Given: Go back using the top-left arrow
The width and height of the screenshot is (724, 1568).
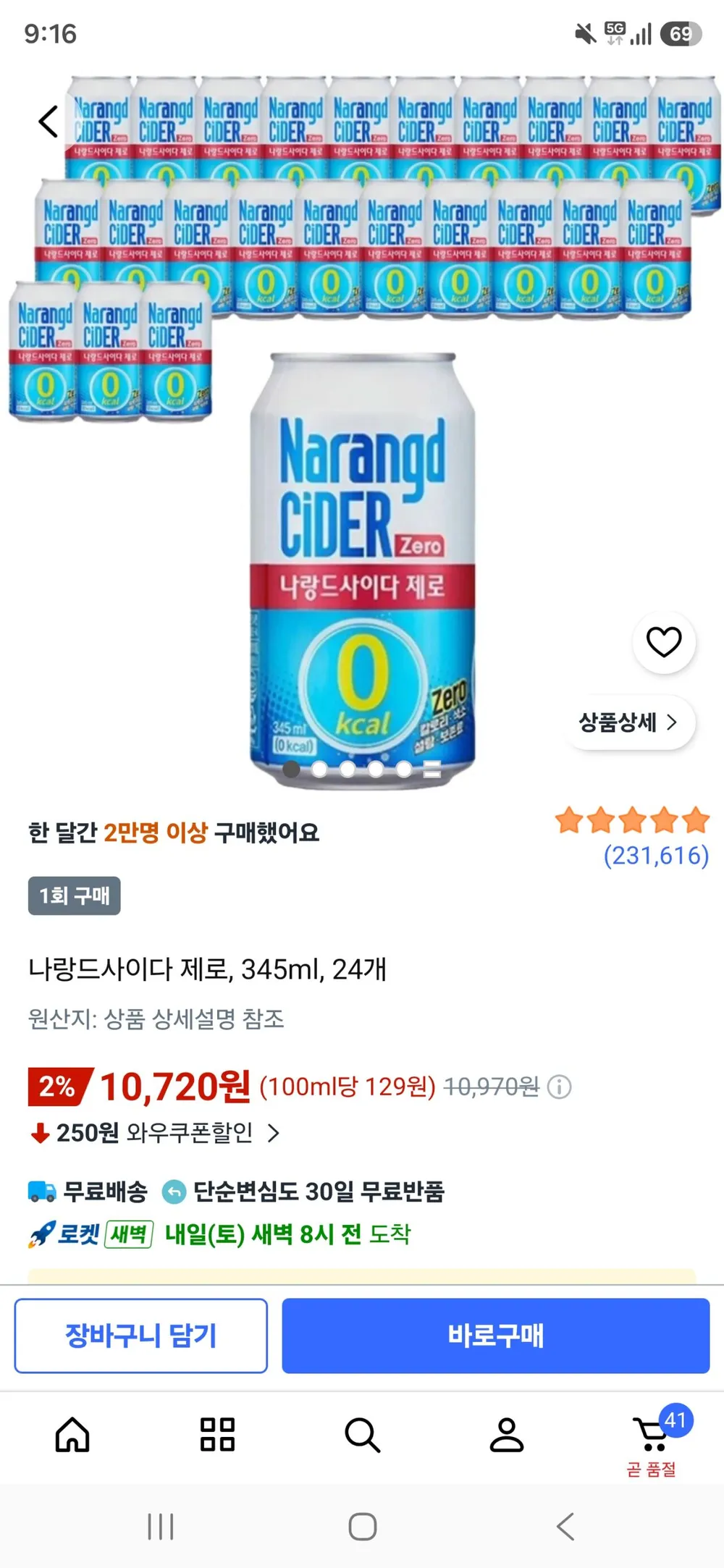Looking at the screenshot, I should pyautogui.click(x=49, y=121).
